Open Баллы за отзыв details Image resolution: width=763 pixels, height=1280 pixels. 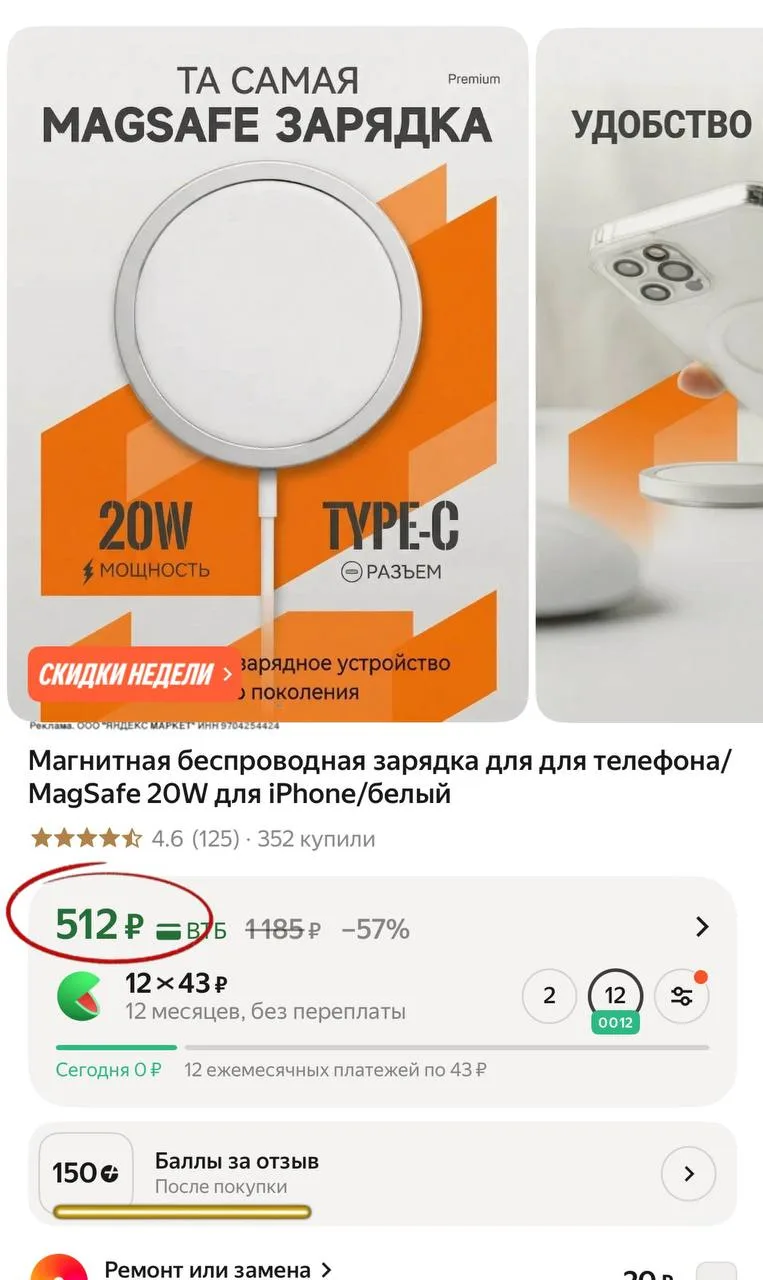tap(689, 1173)
